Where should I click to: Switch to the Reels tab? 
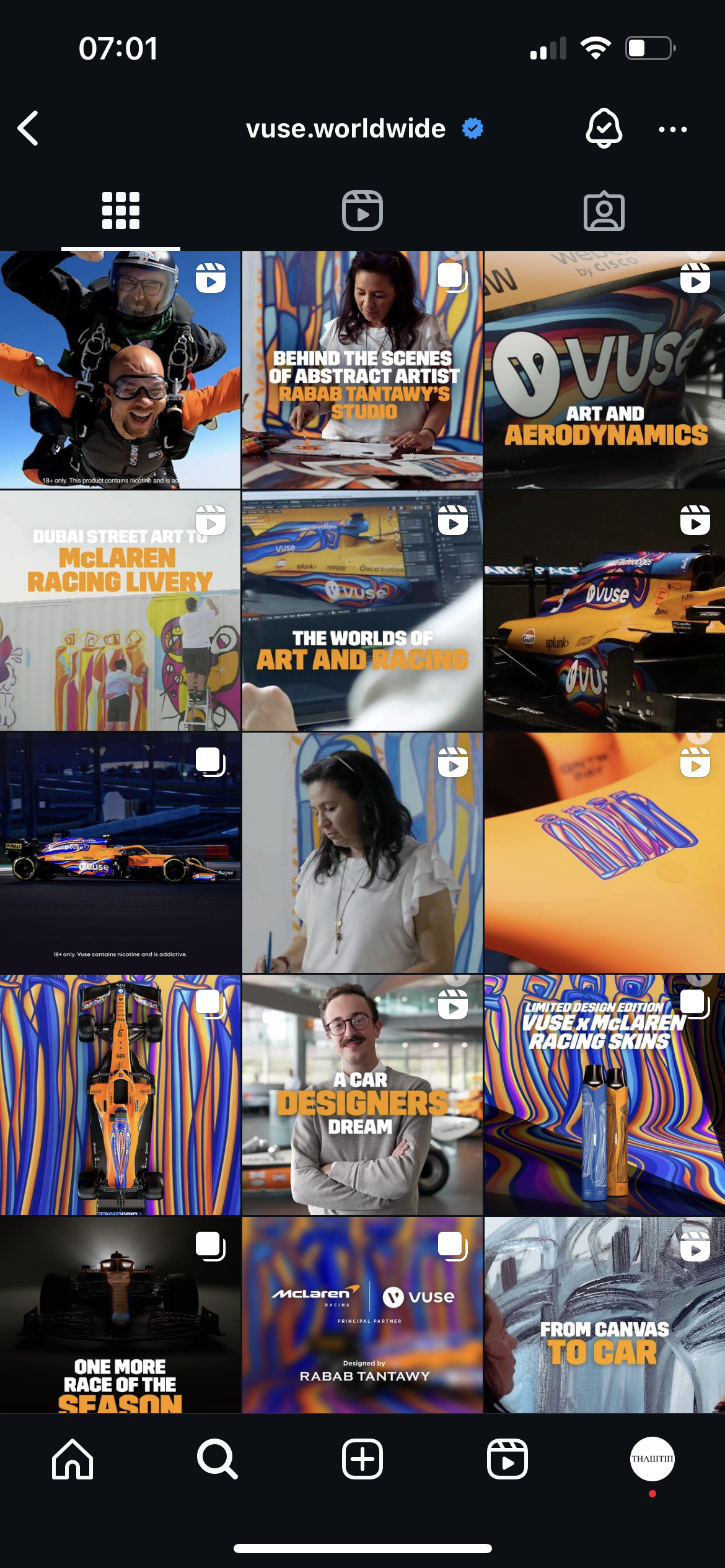point(362,211)
